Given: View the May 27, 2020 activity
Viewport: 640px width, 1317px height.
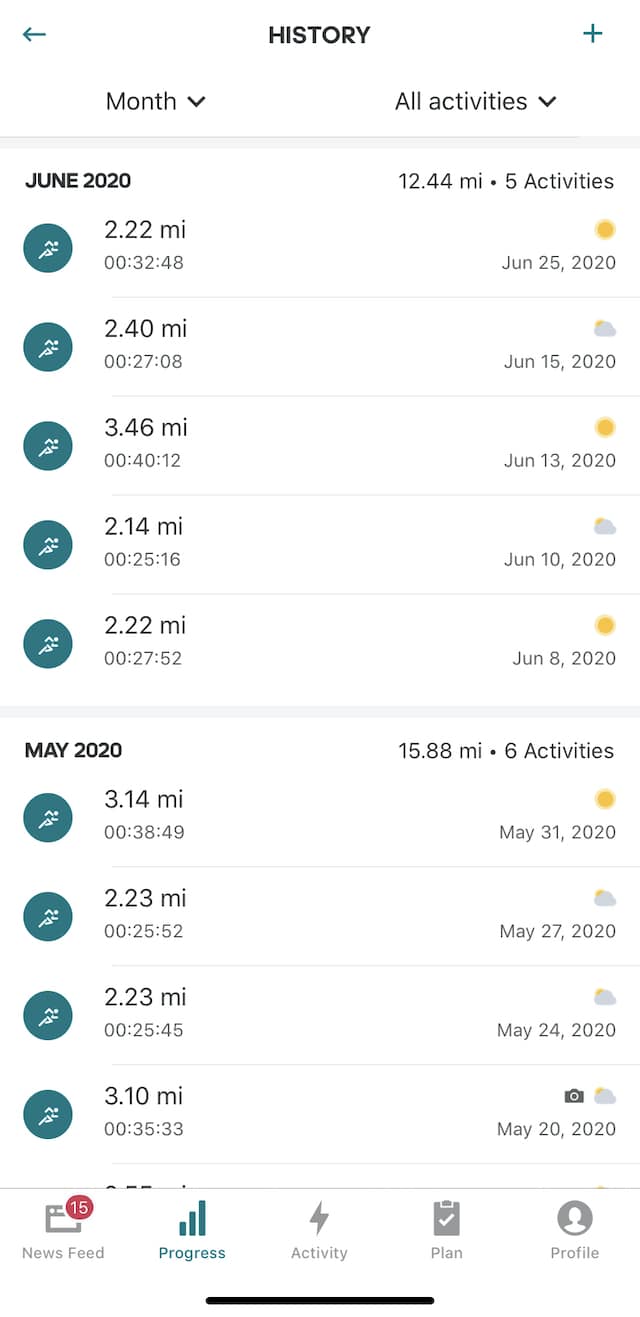Looking at the screenshot, I should [320, 916].
